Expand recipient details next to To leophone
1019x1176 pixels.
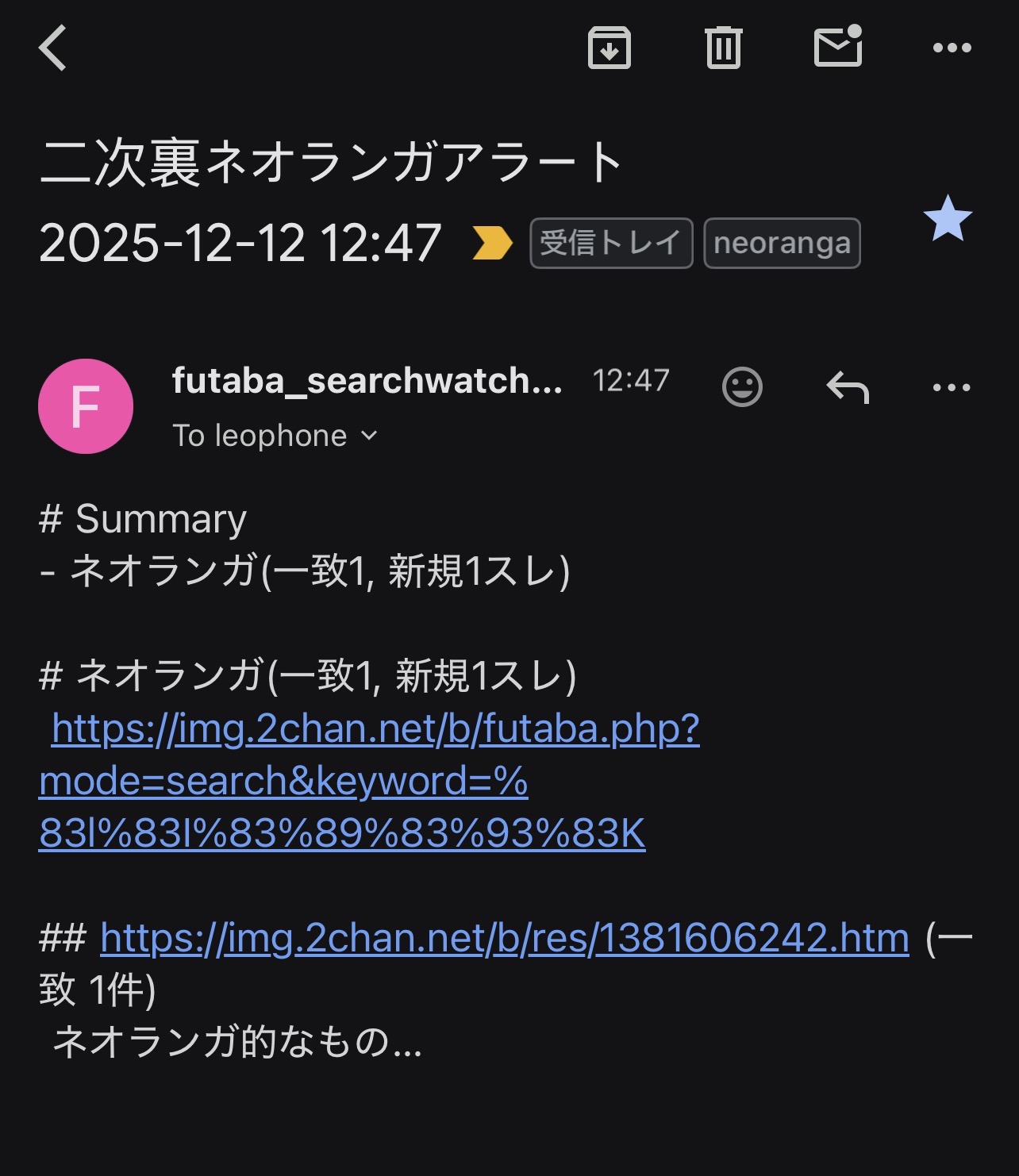tap(369, 436)
